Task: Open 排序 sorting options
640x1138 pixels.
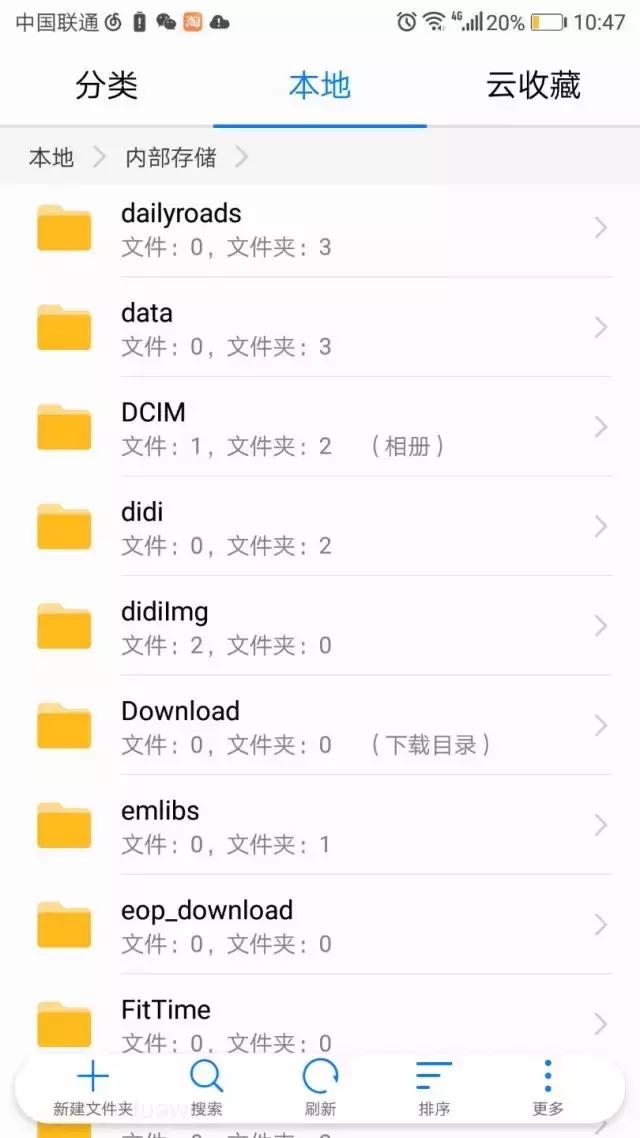Action: 434,1088
